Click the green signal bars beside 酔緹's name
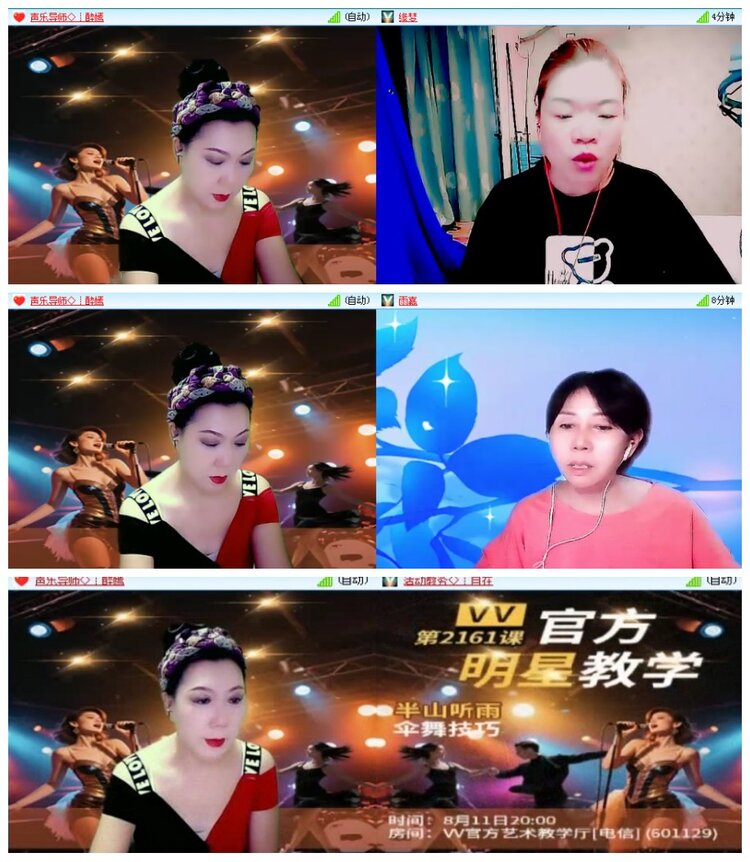This screenshot has width=750, height=862. (x=333, y=15)
